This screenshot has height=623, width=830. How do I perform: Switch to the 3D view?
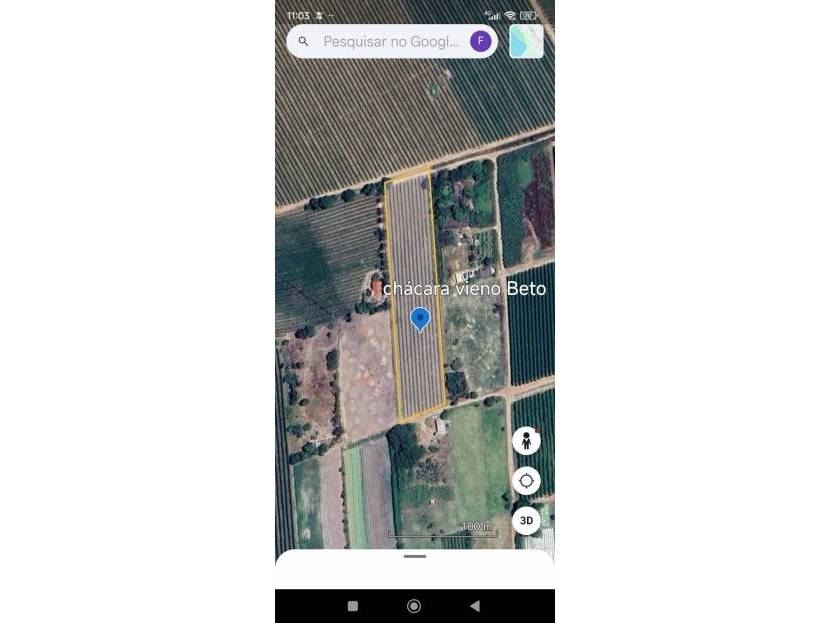pos(526,520)
